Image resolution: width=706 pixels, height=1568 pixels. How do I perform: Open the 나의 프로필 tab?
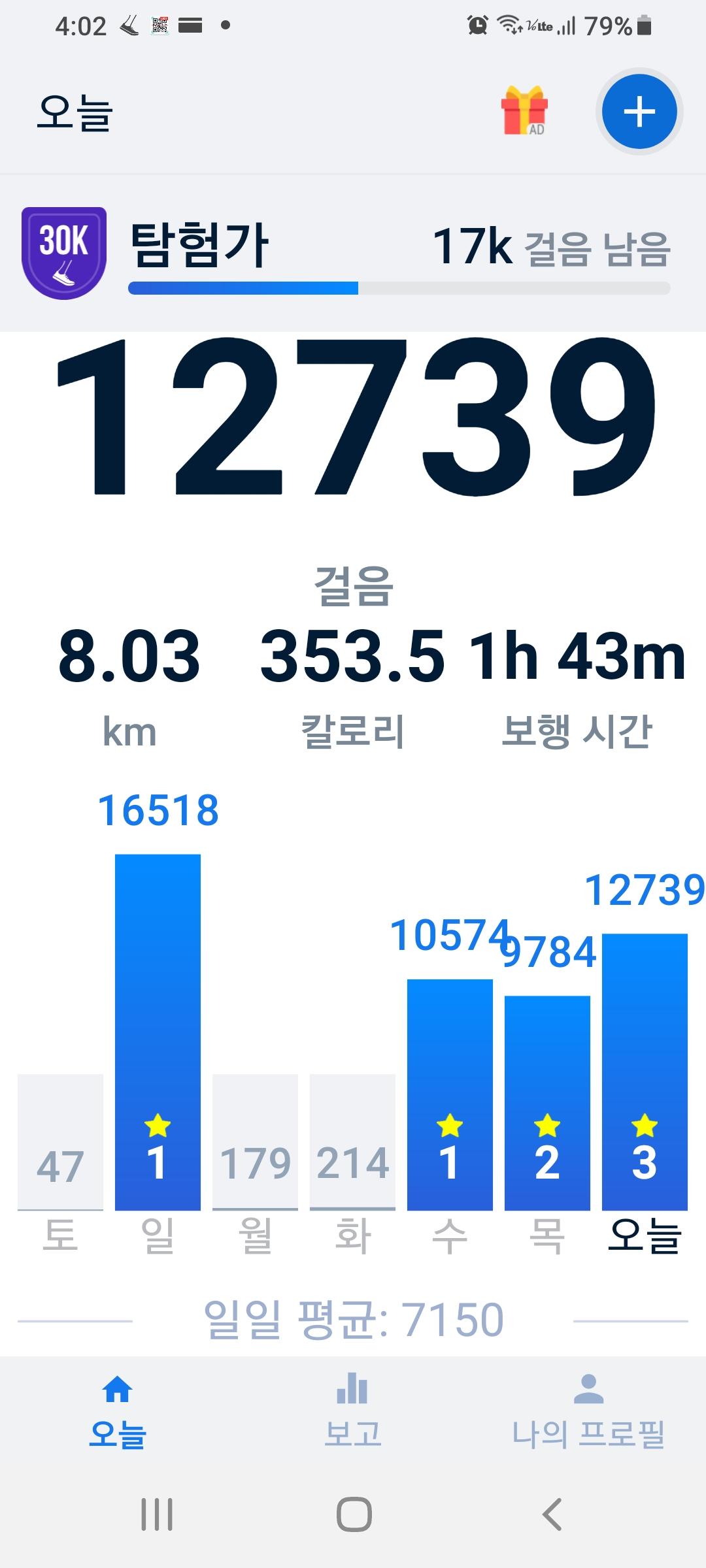(x=588, y=1411)
